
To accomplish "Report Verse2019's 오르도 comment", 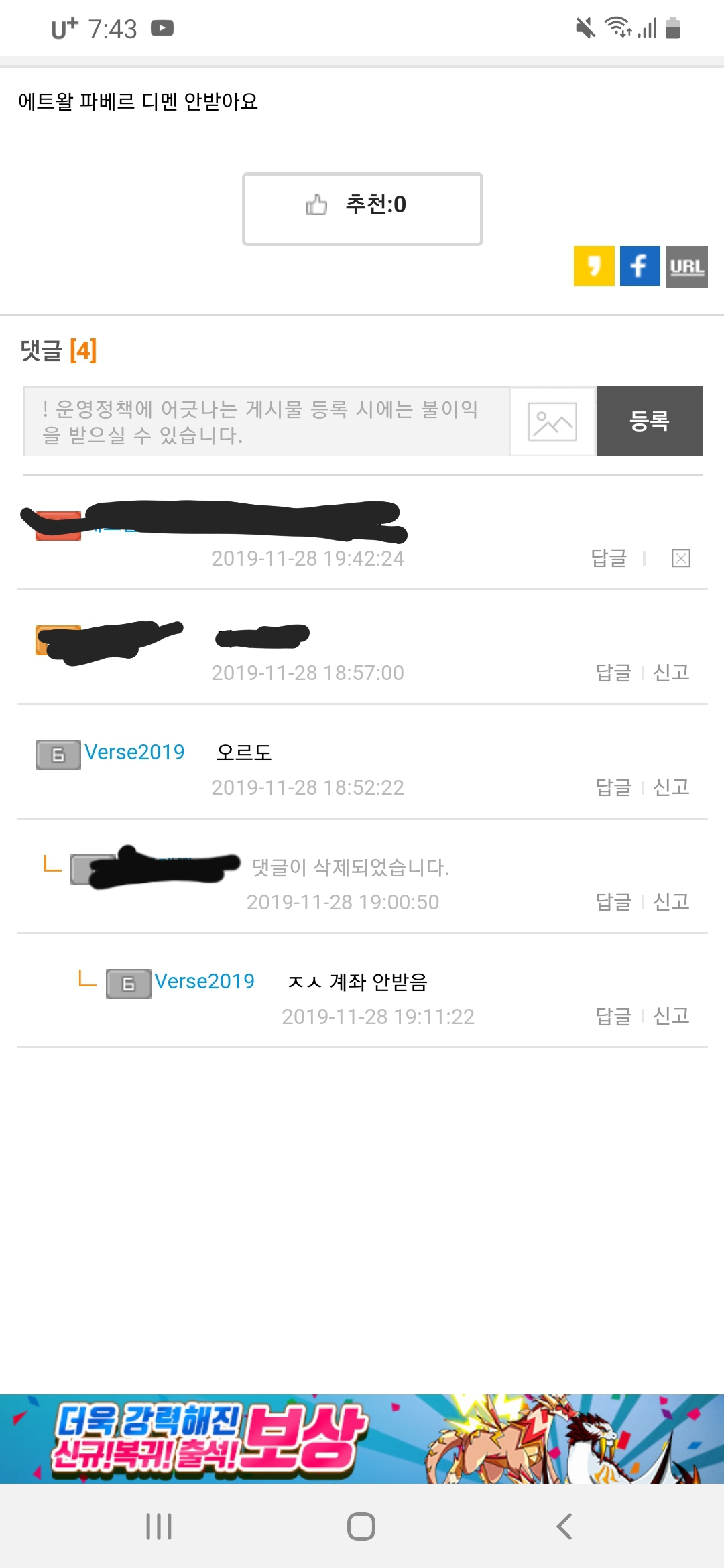I will (671, 787).
